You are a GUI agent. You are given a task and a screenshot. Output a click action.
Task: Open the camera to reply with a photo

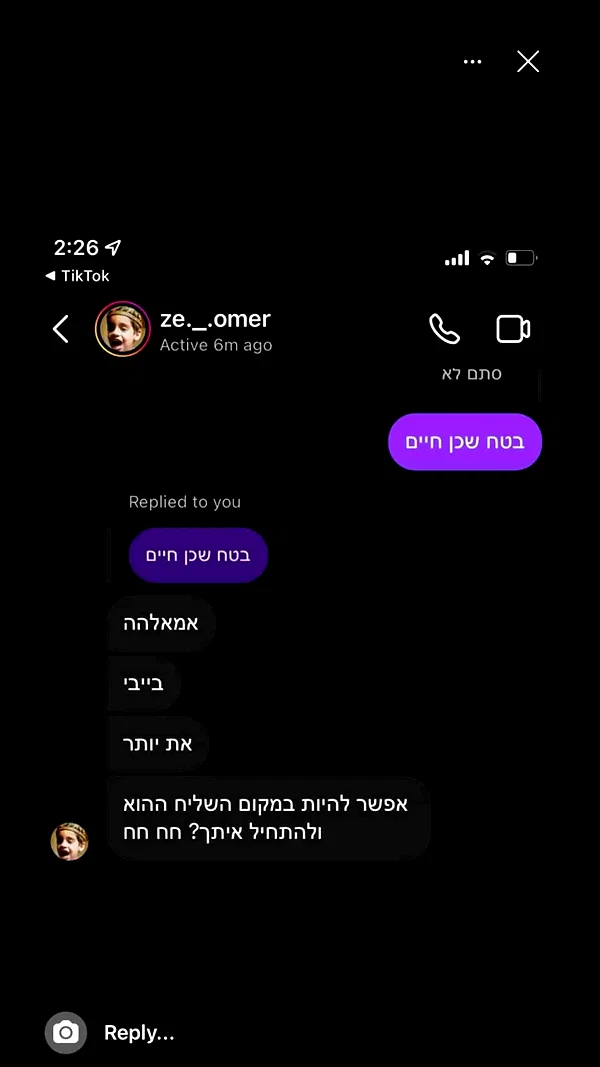tap(66, 1033)
